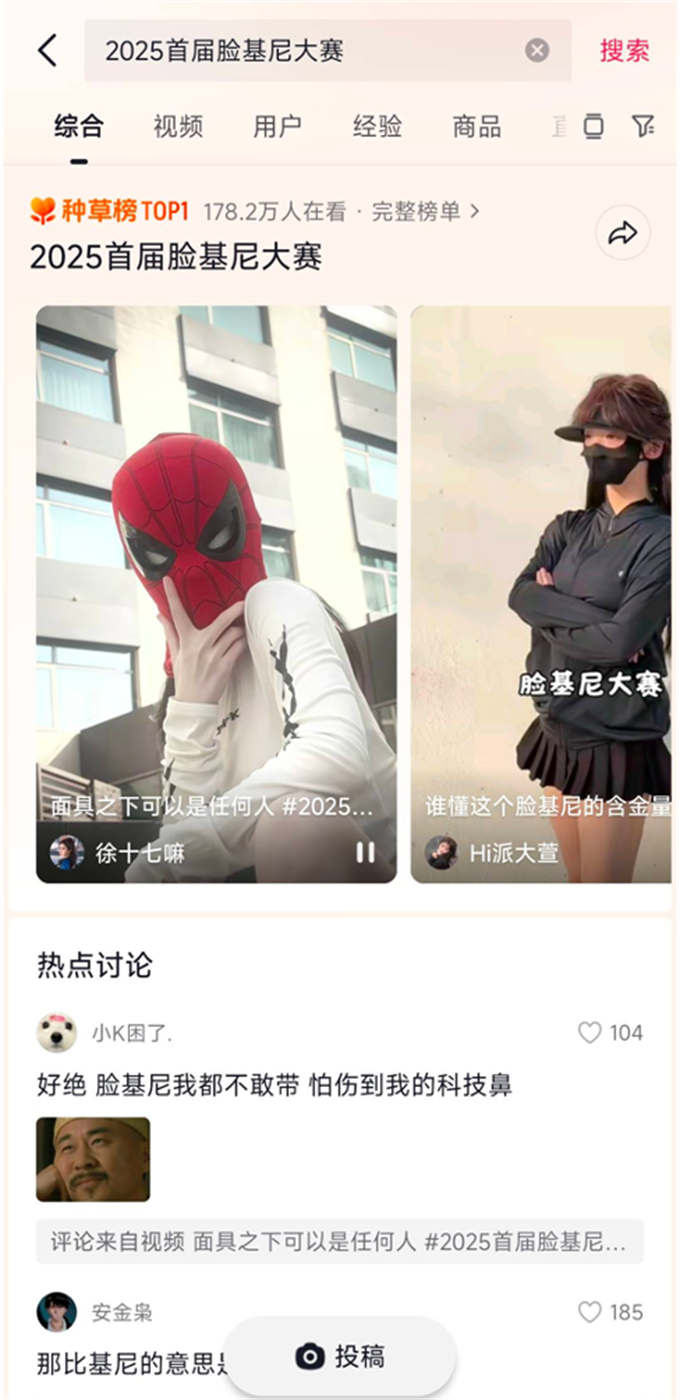Switch to the 用户 tab
Screen dimensions: 680x1400
(277, 127)
